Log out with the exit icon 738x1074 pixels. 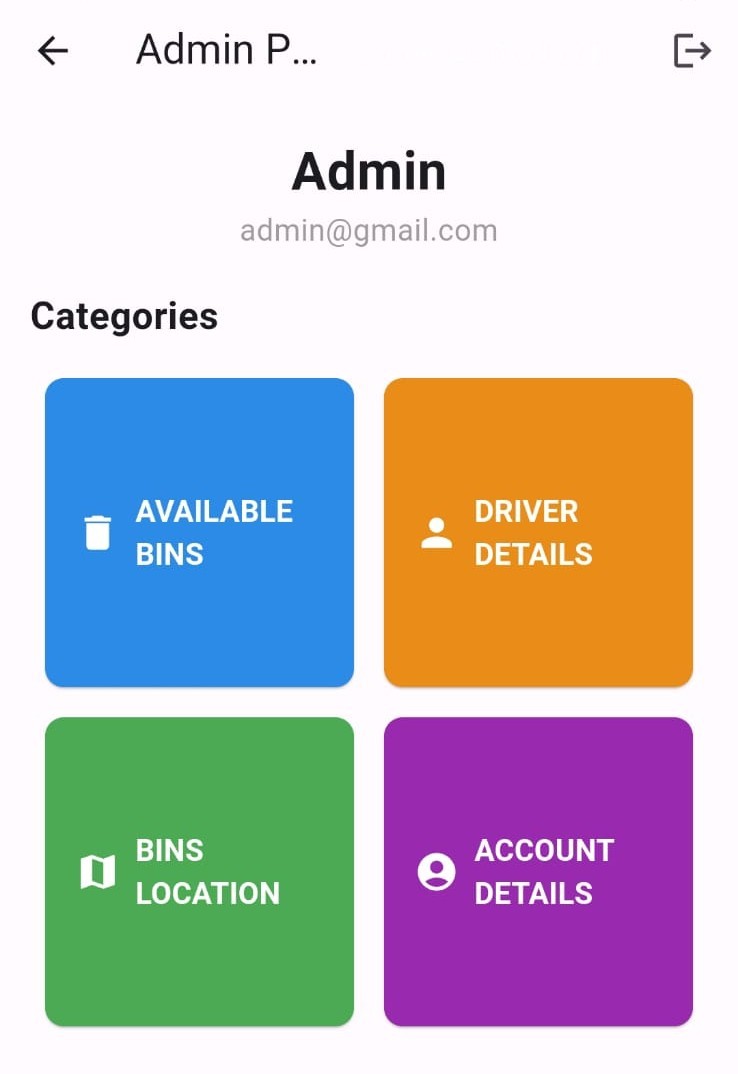point(692,50)
